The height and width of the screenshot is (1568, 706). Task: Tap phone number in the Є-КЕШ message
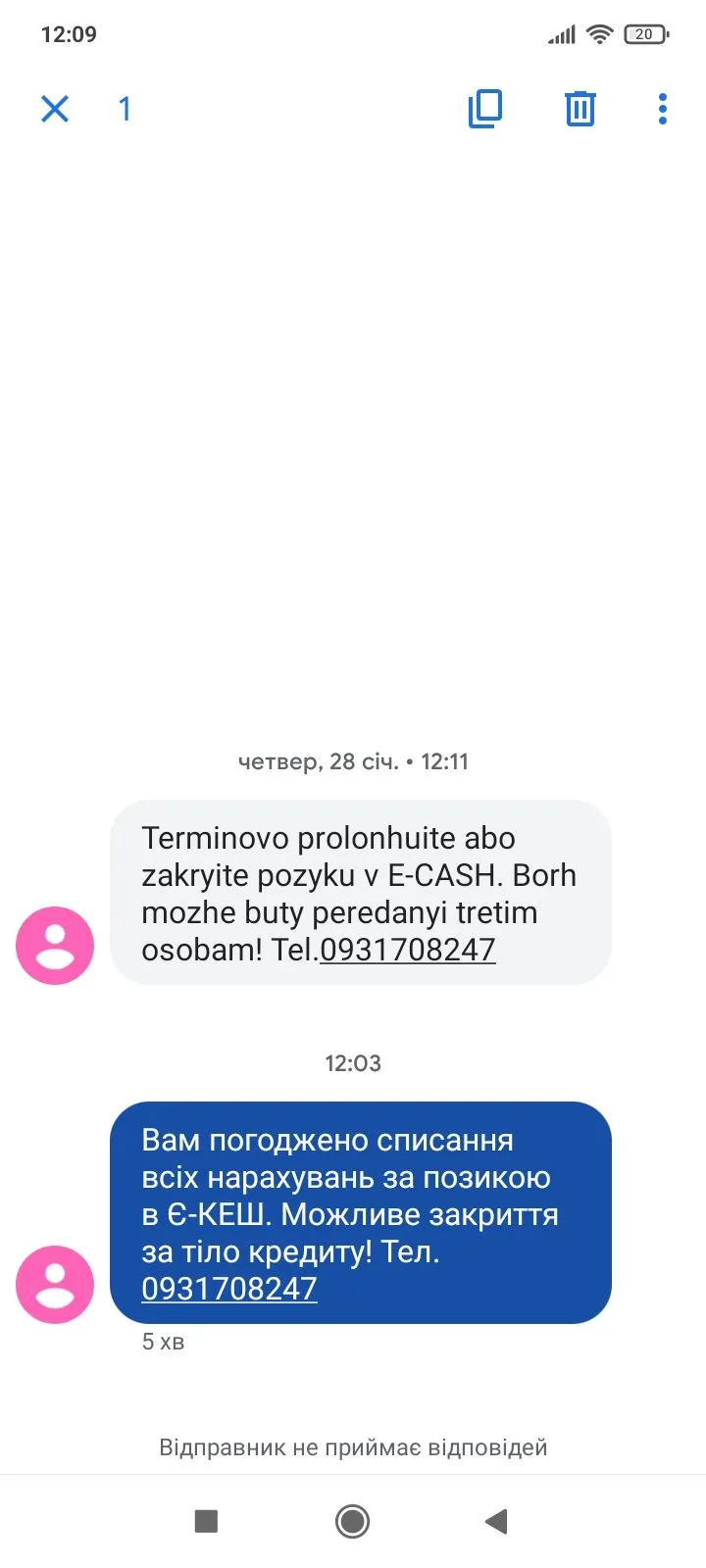point(229,1289)
